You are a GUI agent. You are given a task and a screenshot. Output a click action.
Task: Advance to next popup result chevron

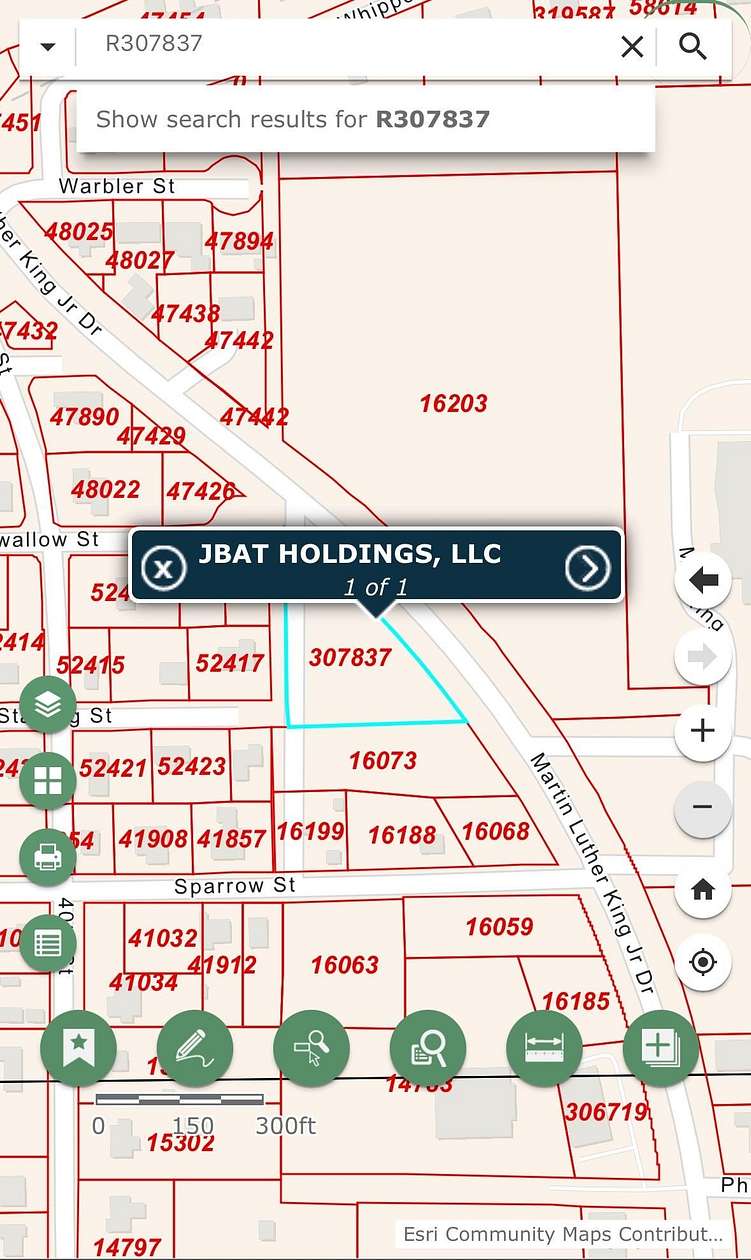click(x=588, y=567)
